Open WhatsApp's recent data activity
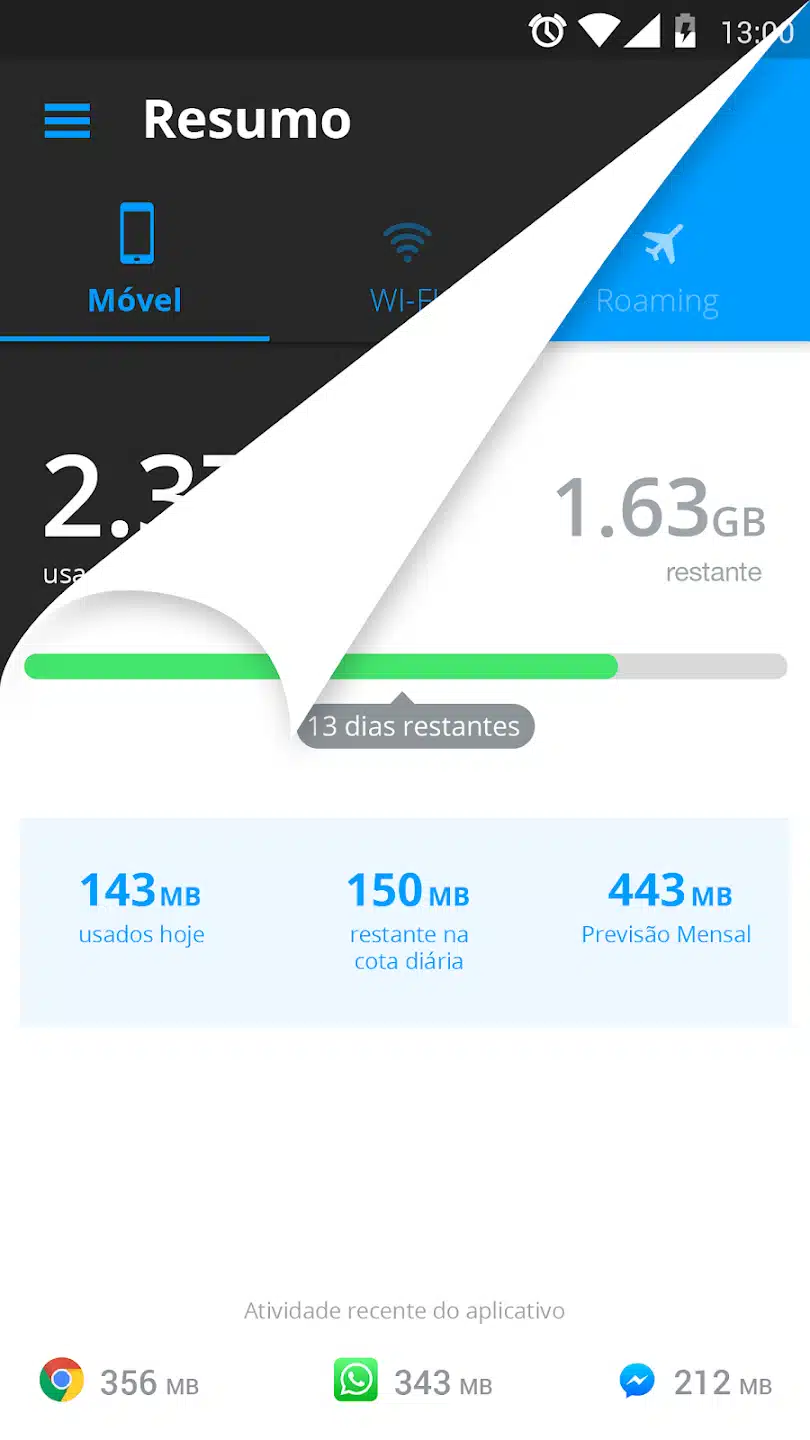 click(x=412, y=1382)
